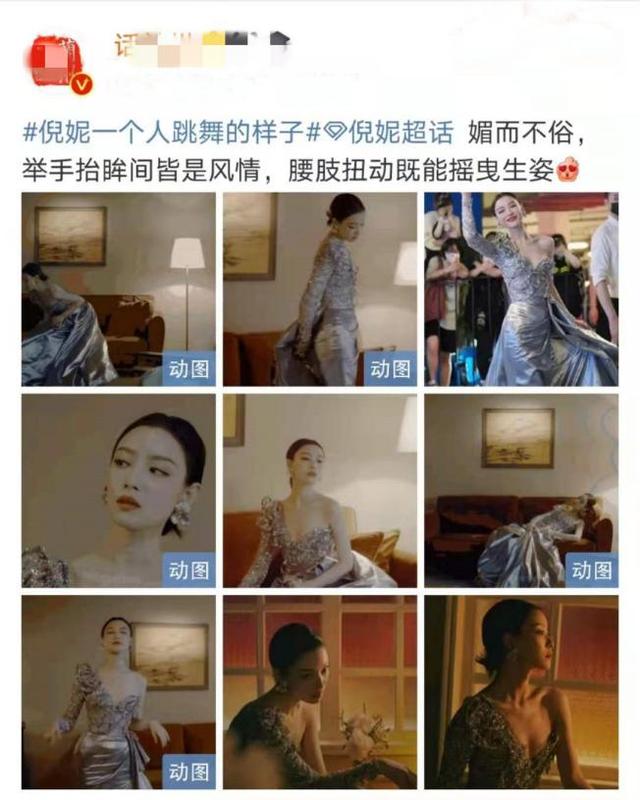
Task: Open the GIF of the woman standing before the painting
Action: click(118, 691)
